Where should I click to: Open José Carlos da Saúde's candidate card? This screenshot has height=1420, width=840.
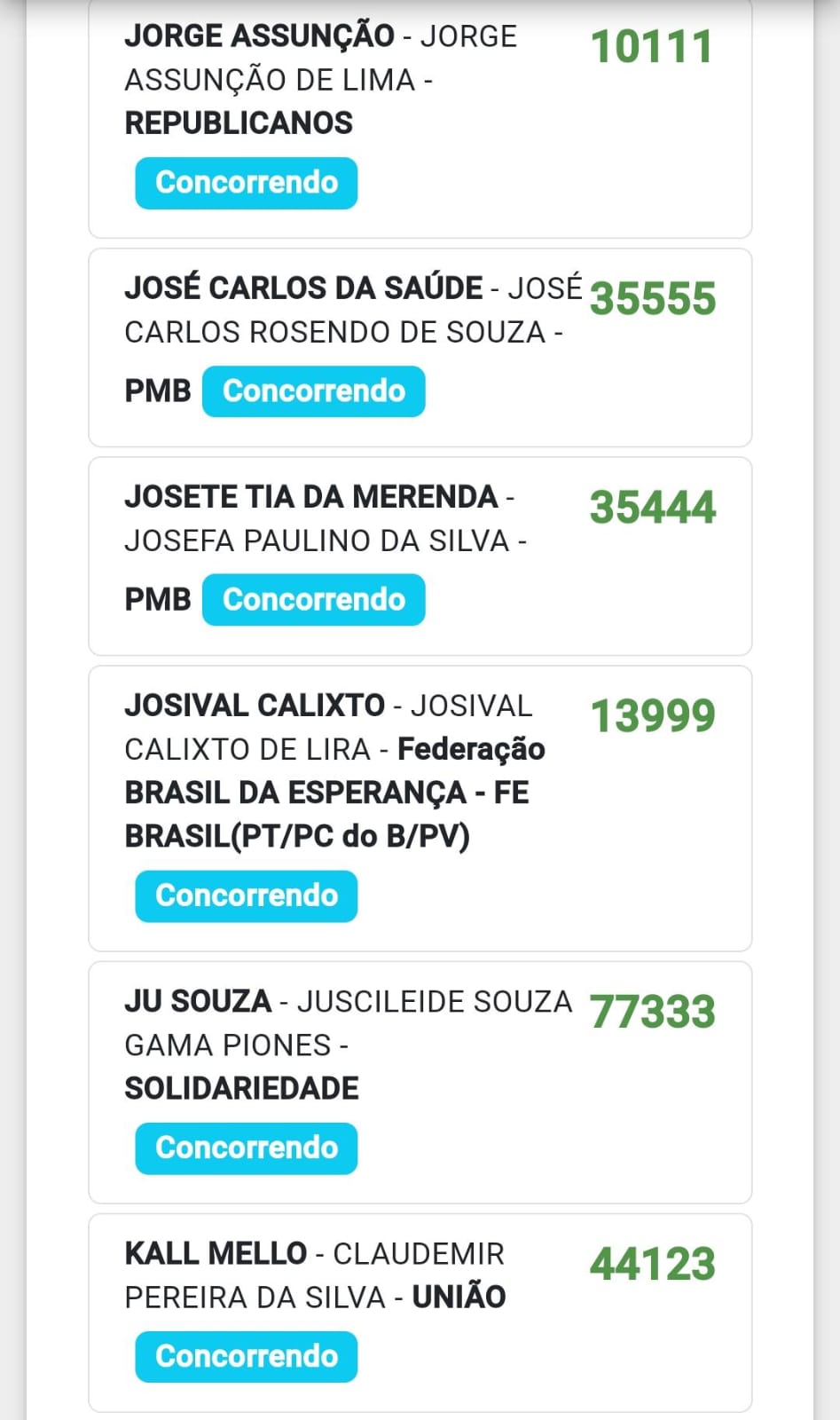coord(420,348)
